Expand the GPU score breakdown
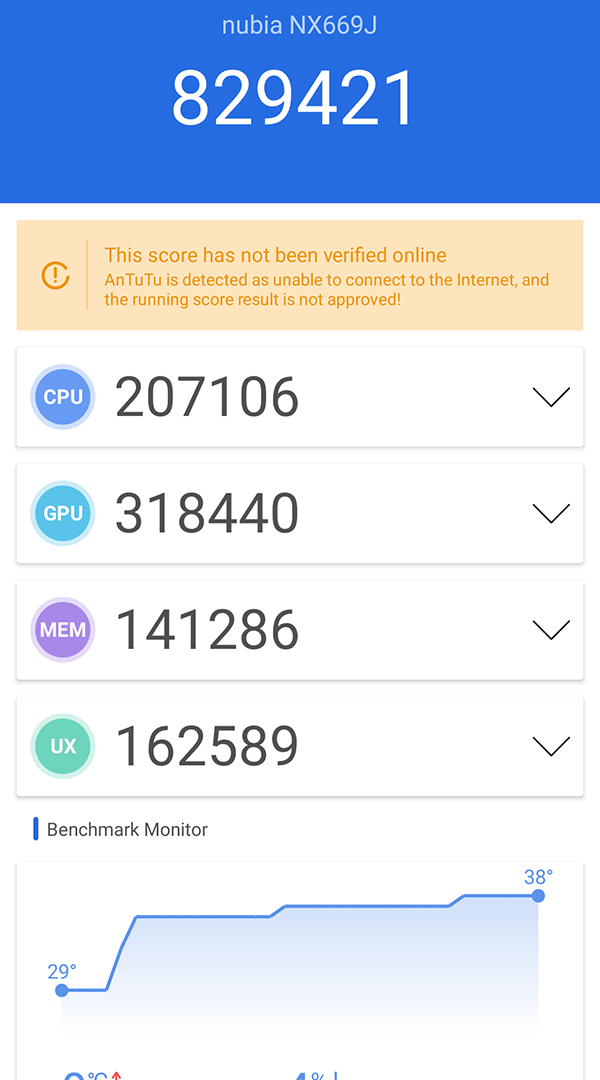Image resolution: width=600 pixels, height=1080 pixels. pyautogui.click(x=551, y=513)
